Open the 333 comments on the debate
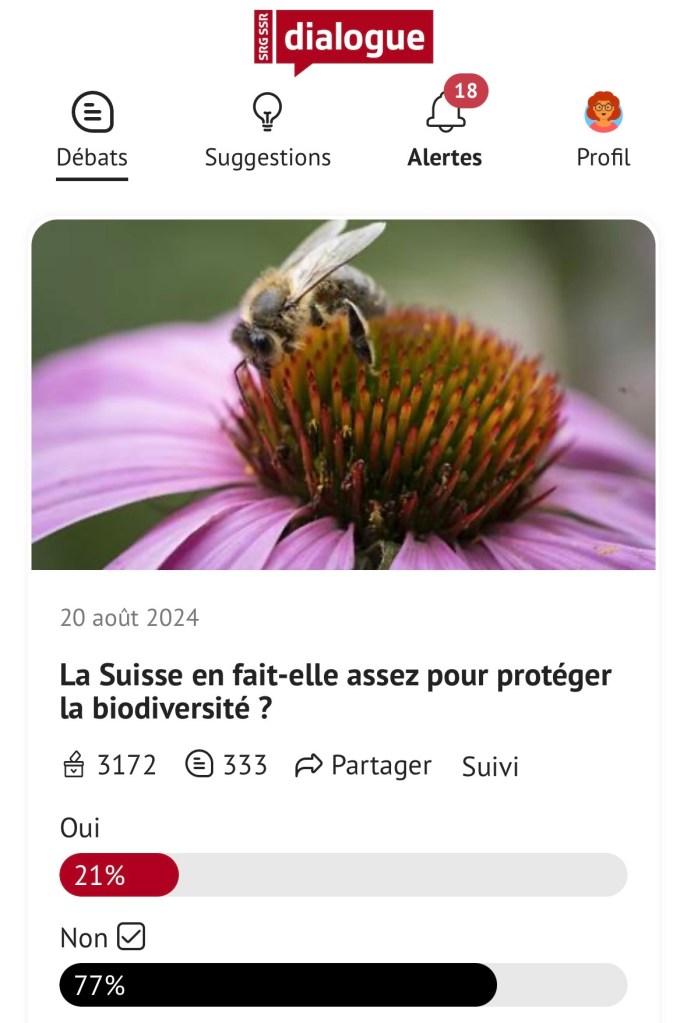 227,766
